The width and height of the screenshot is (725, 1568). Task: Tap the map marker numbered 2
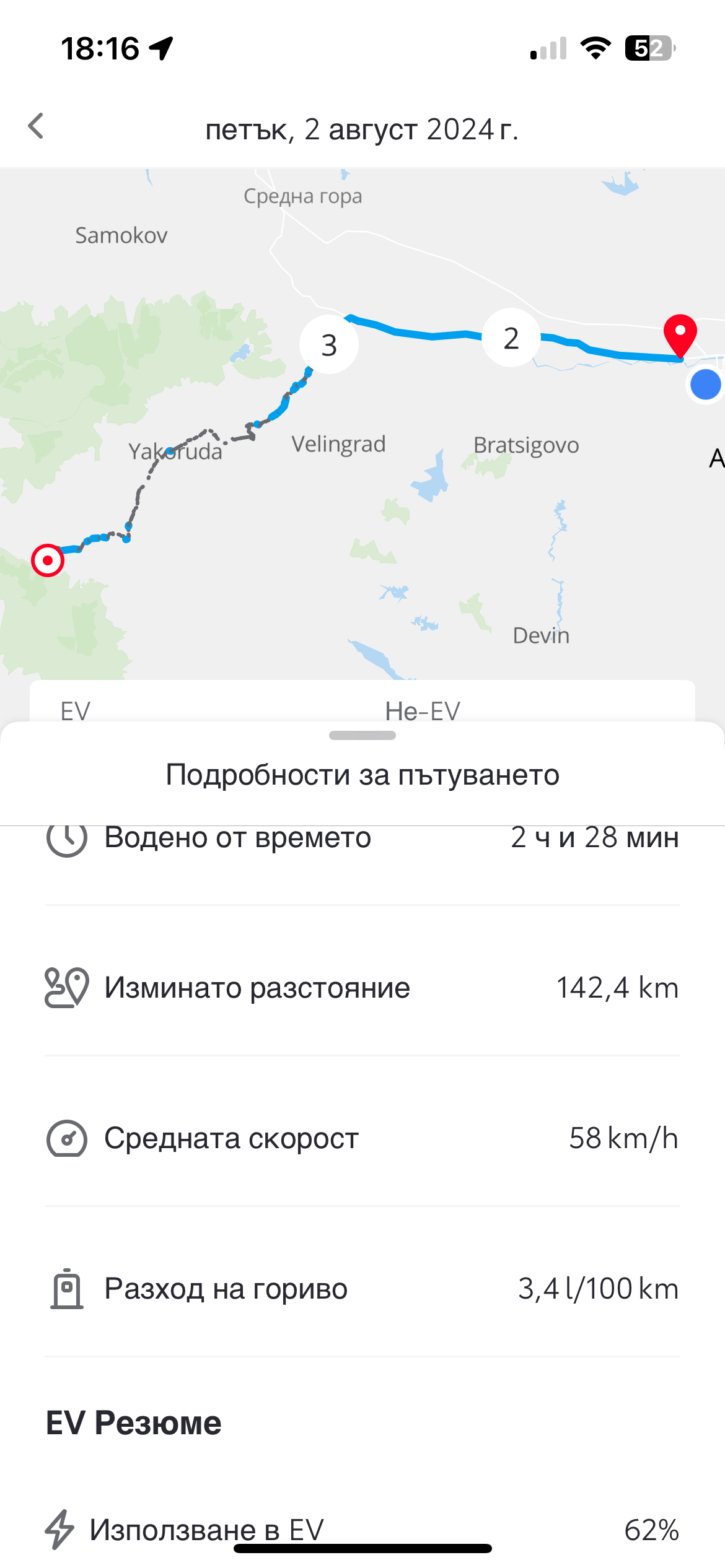pyautogui.click(x=511, y=338)
